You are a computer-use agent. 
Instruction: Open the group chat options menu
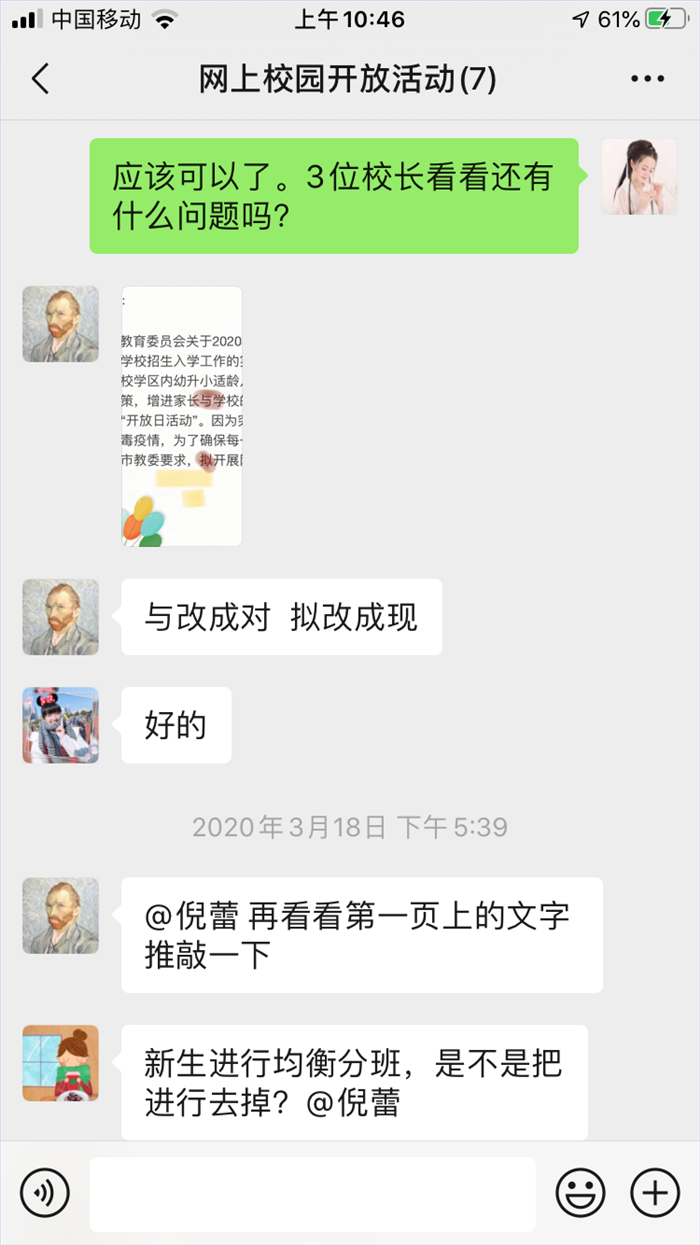click(647, 79)
